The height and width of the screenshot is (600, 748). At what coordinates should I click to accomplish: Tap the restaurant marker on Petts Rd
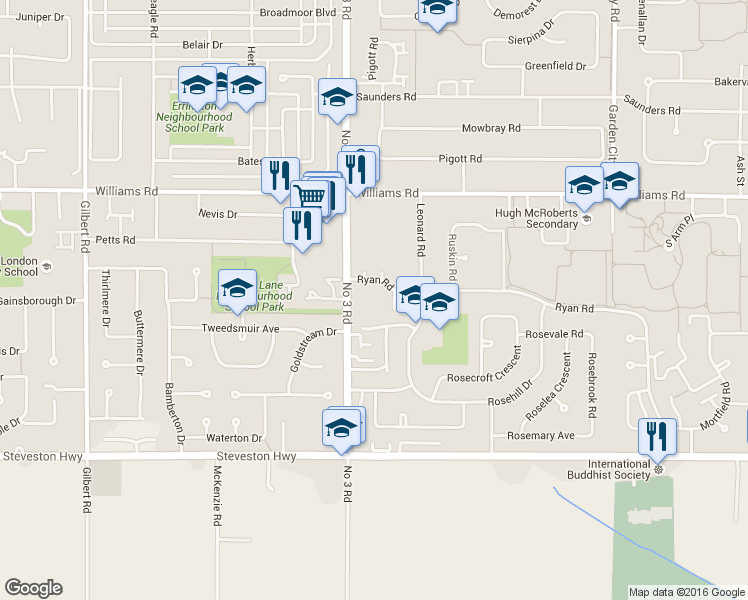302,225
